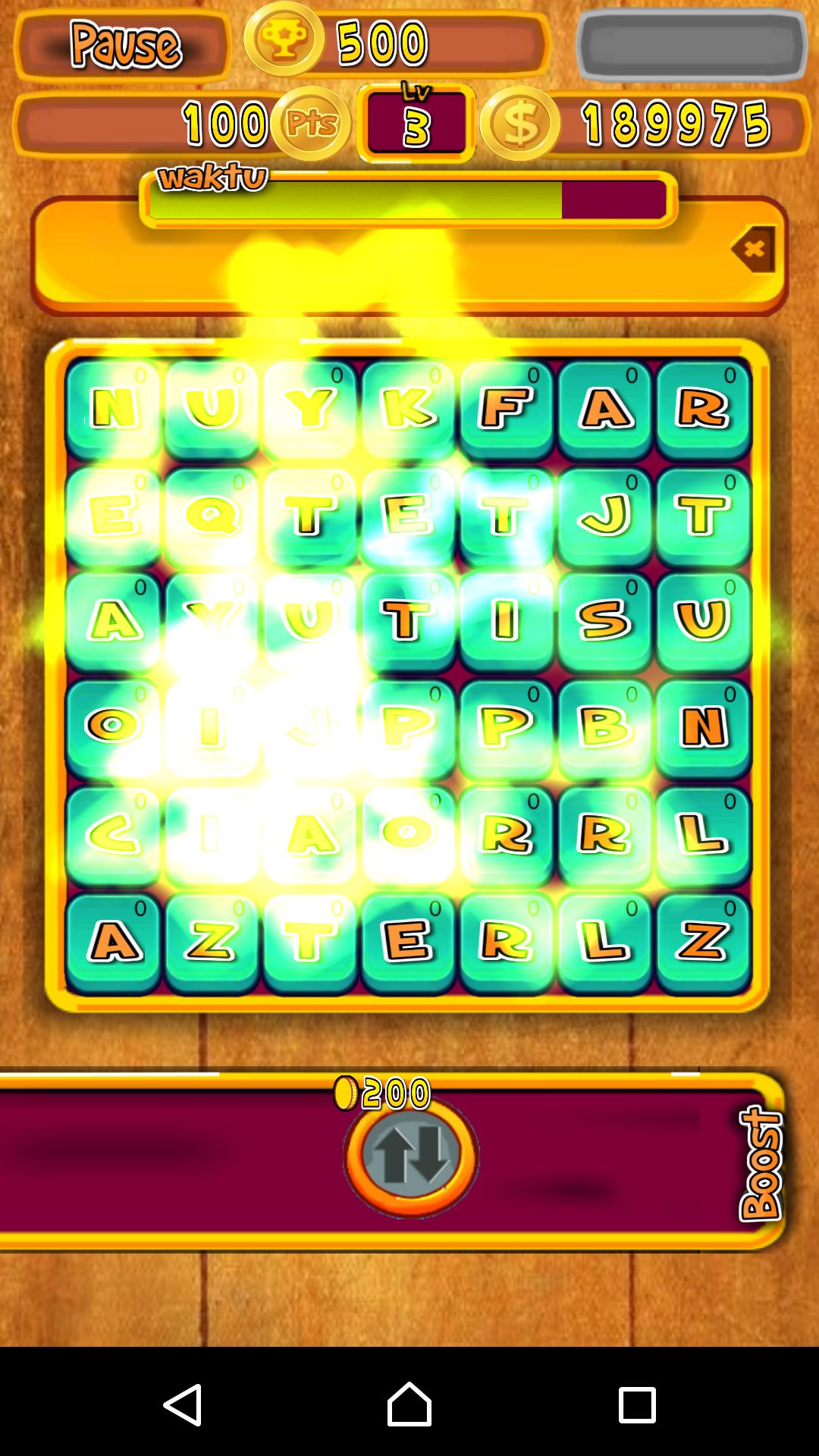
Task: Tap the letter E tile in bottom row
Action: [408, 941]
